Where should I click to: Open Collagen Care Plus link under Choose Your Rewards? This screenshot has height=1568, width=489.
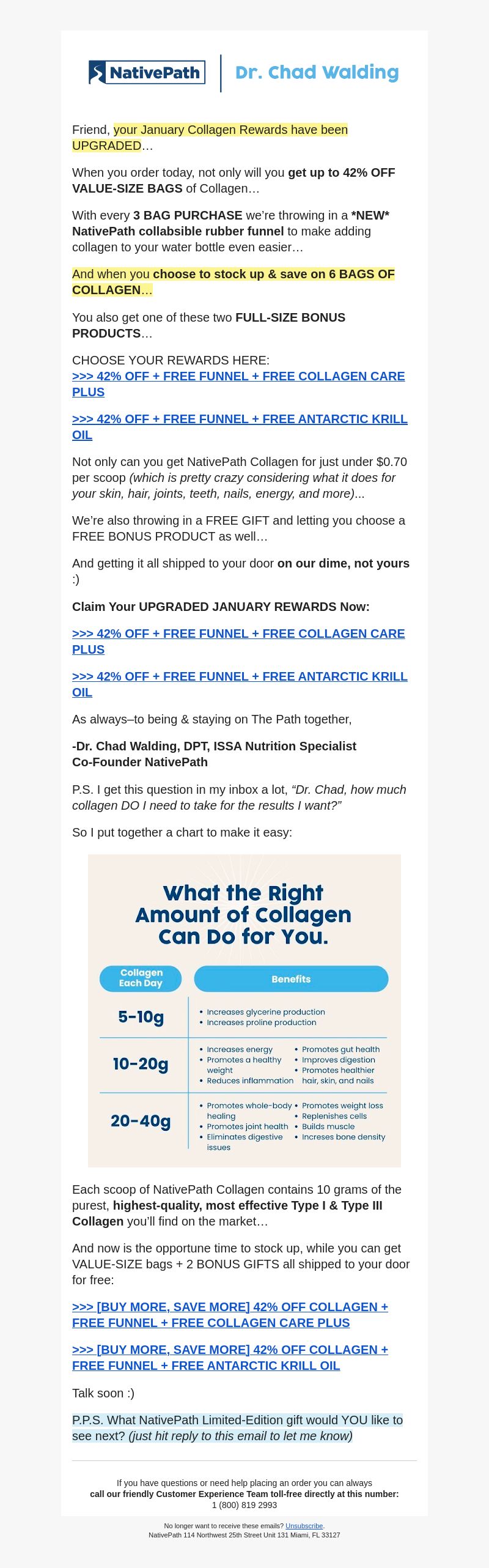pyautogui.click(x=238, y=376)
